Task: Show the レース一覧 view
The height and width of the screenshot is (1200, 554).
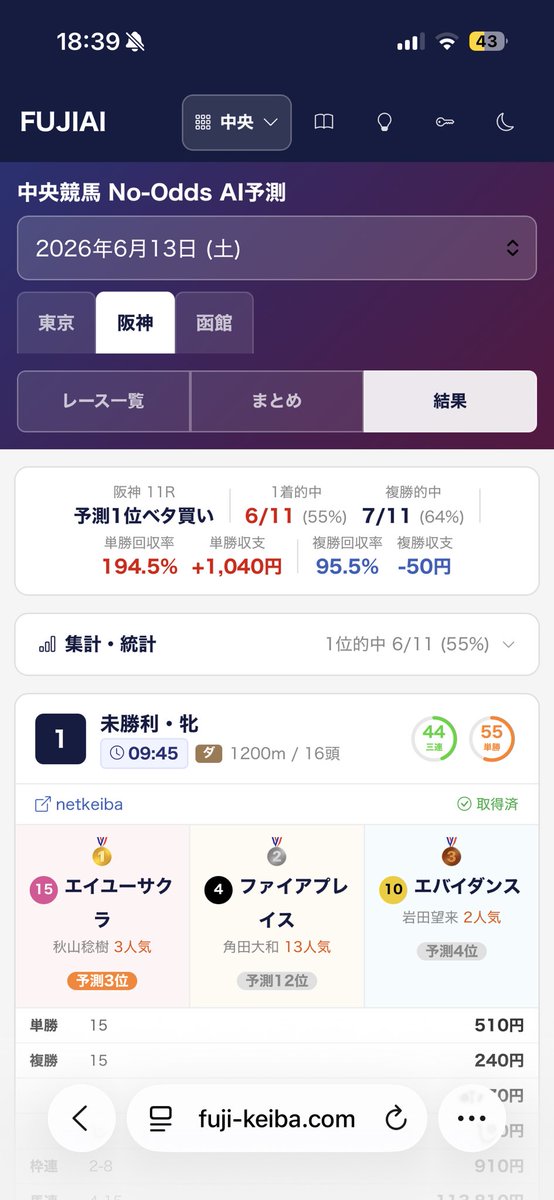Action: (104, 401)
